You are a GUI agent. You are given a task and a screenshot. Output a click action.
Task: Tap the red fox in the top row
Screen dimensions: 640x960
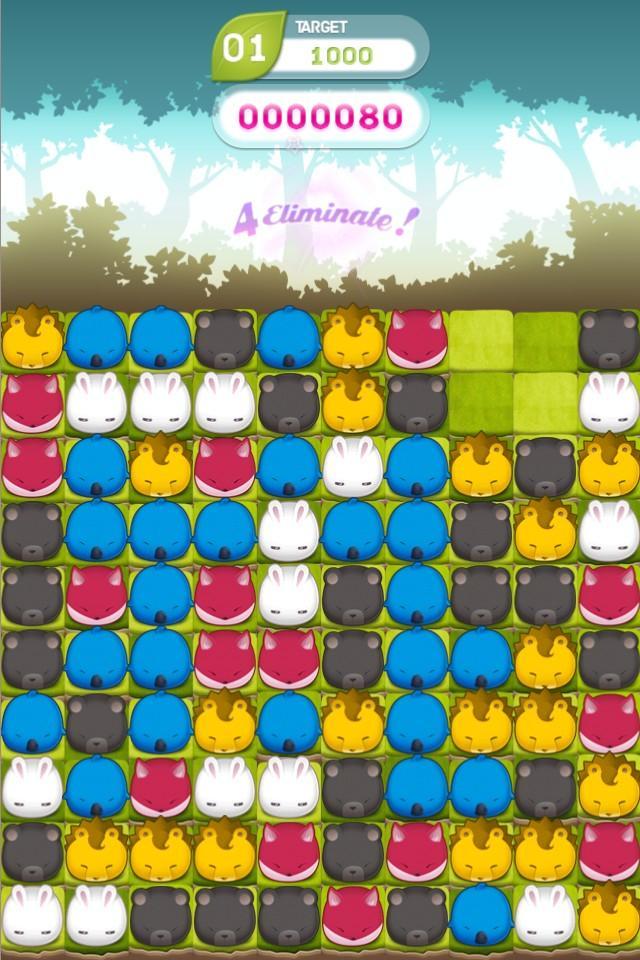tap(416, 339)
